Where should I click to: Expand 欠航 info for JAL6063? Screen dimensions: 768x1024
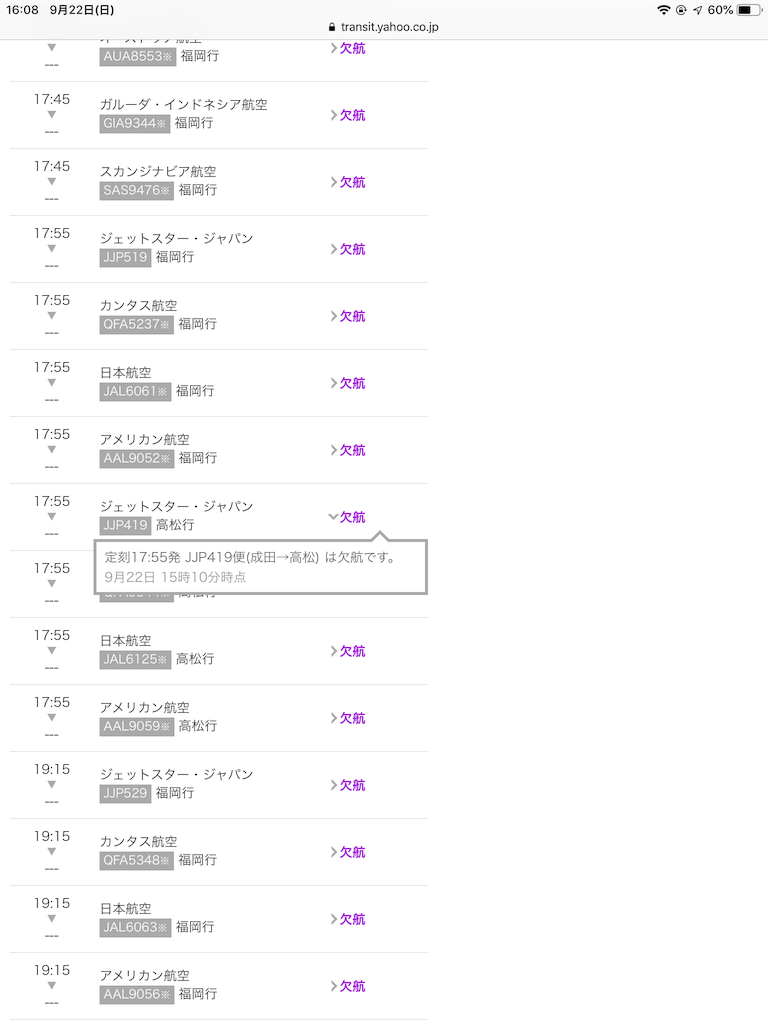(x=348, y=919)
